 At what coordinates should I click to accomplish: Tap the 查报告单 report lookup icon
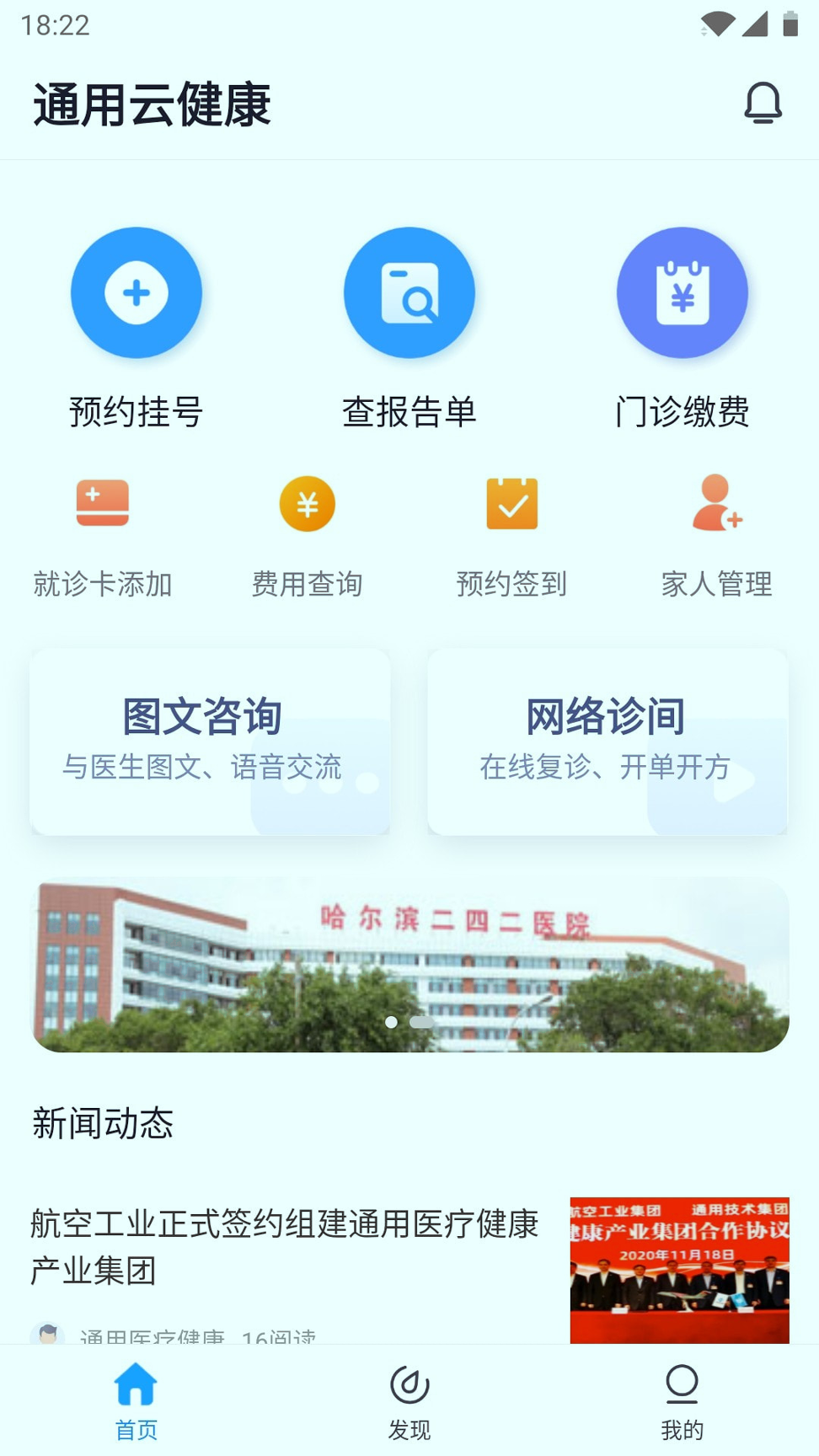pyautogui.click(x=409, y=292)
